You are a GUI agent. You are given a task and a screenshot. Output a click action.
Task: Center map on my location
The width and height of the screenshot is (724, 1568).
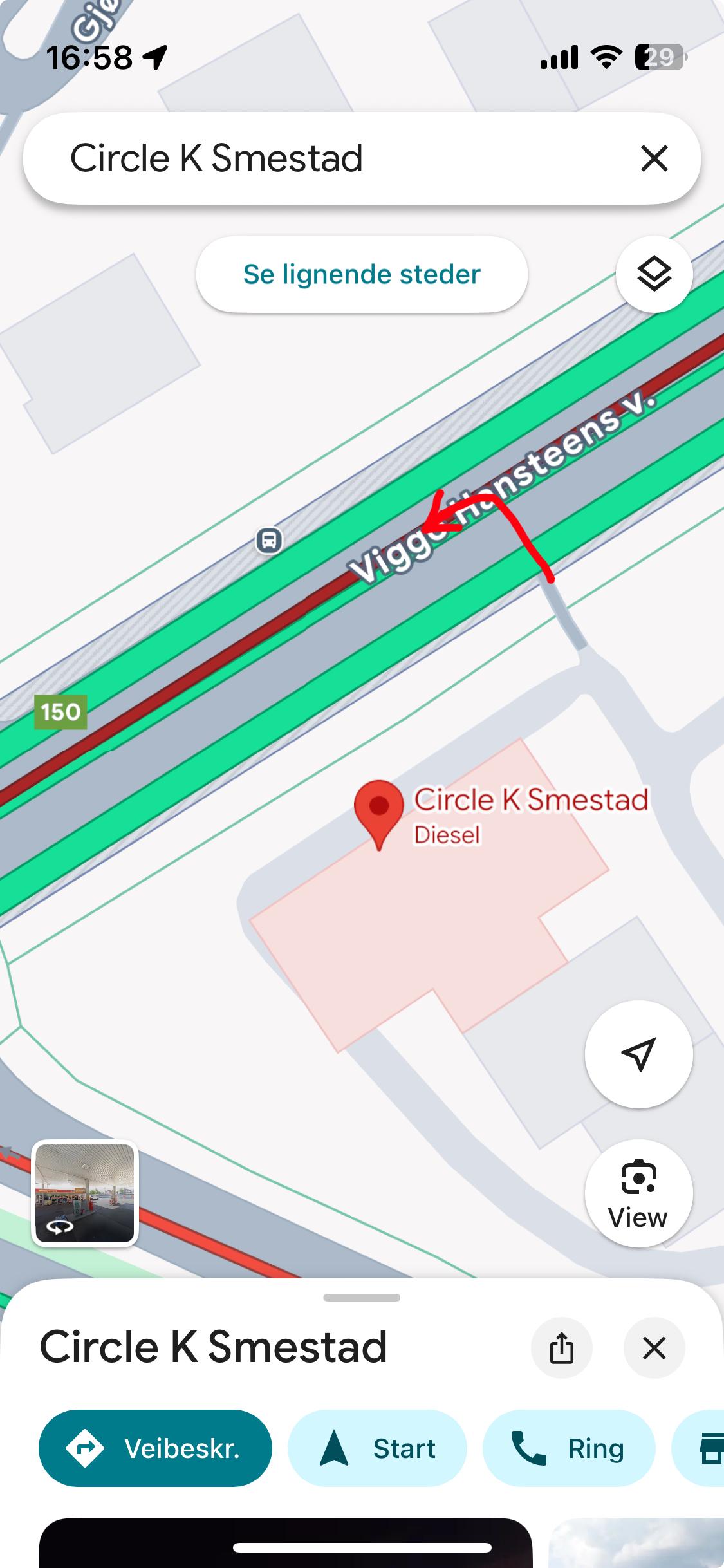click(638, 1054)
